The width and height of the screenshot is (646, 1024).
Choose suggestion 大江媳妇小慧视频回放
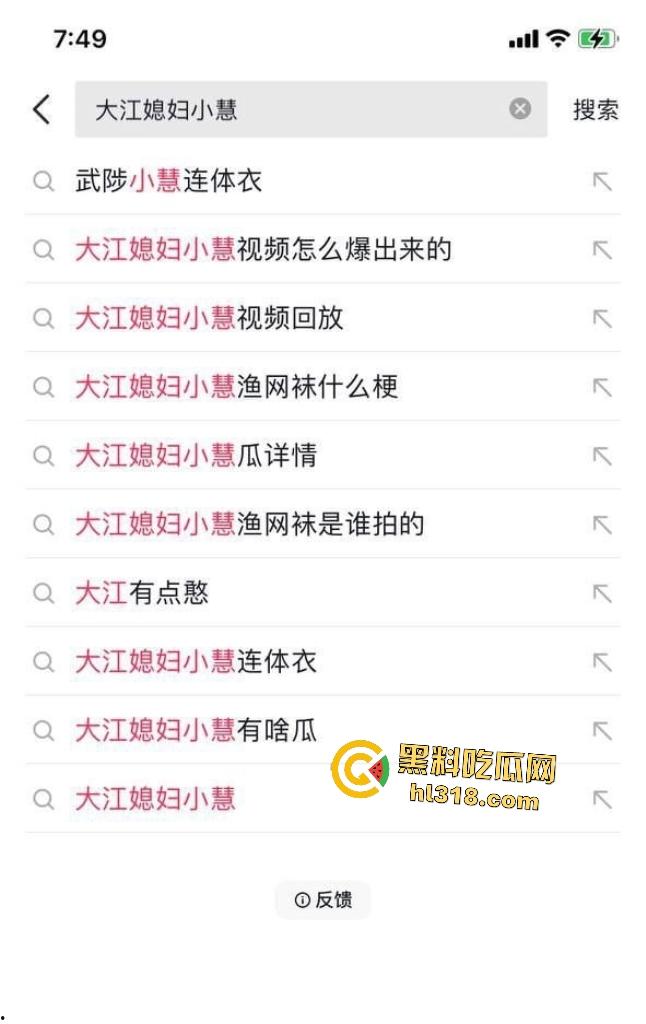209,318
